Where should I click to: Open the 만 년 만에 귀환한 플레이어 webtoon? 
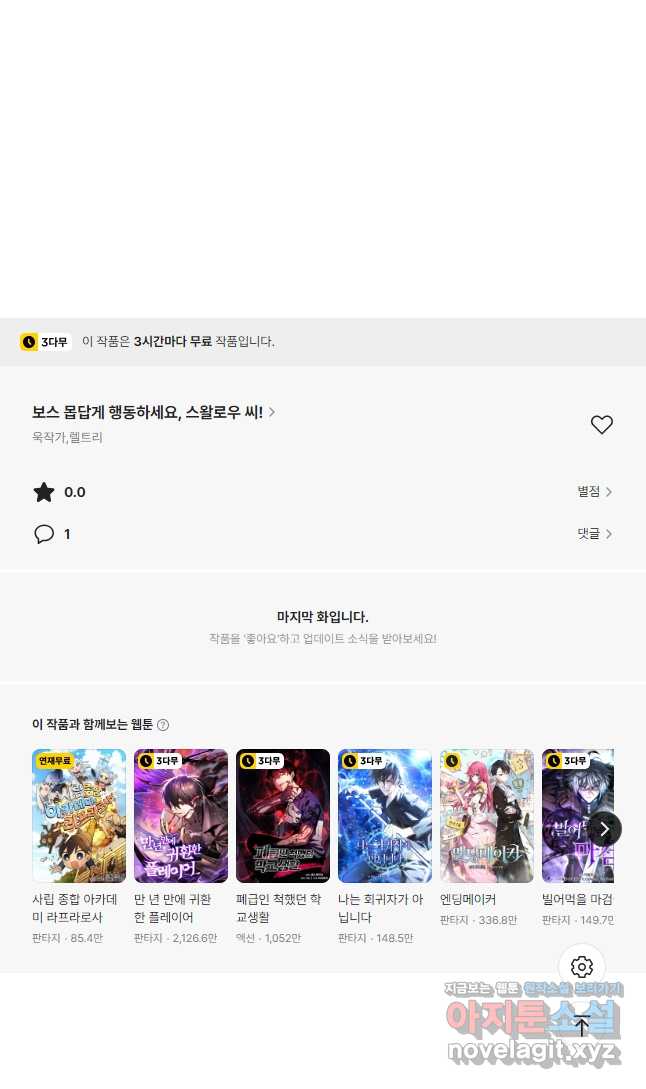[x=181, y=816]
